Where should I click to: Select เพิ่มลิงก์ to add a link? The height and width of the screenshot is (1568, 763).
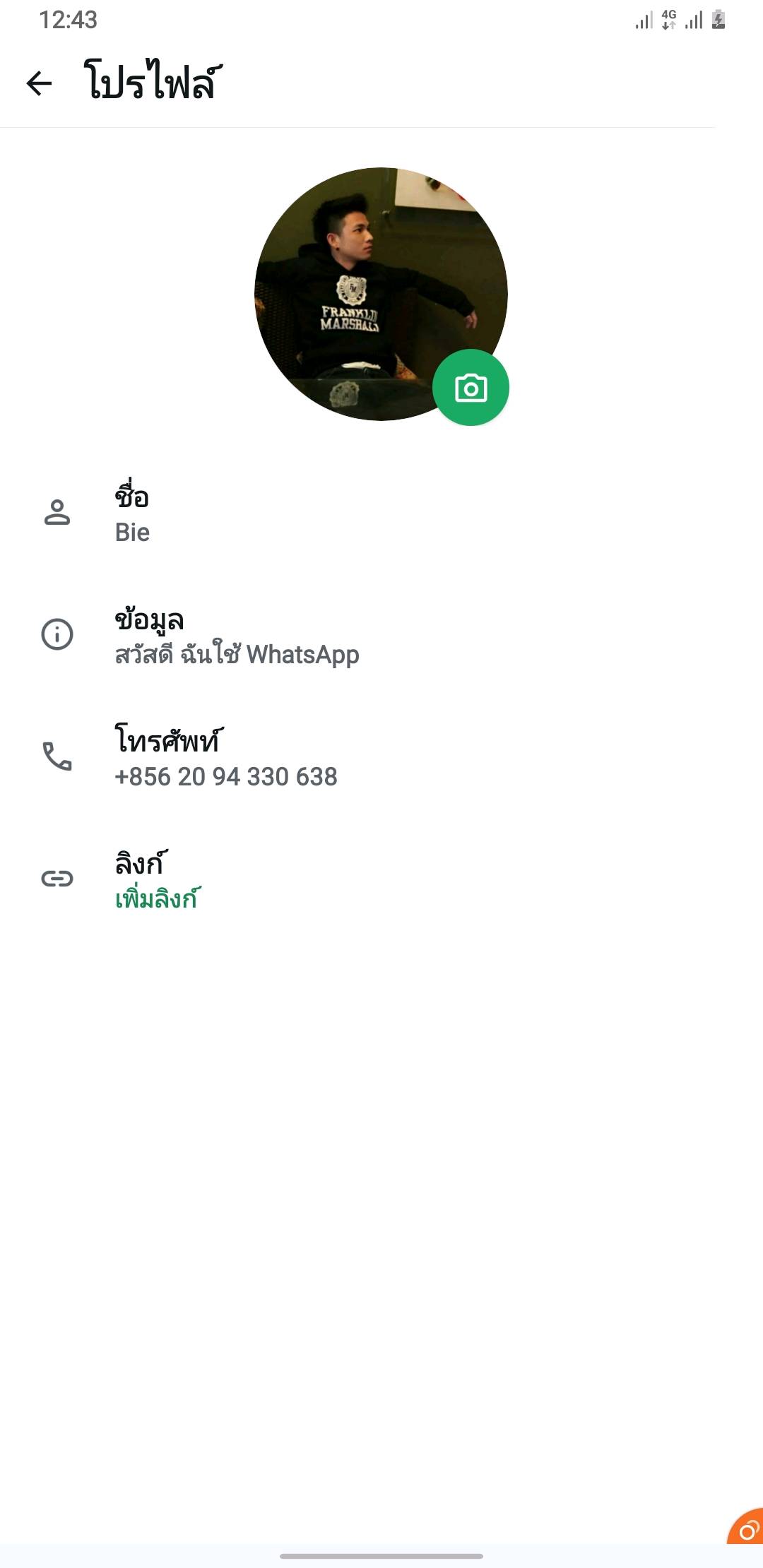click(x=157, y=899)
